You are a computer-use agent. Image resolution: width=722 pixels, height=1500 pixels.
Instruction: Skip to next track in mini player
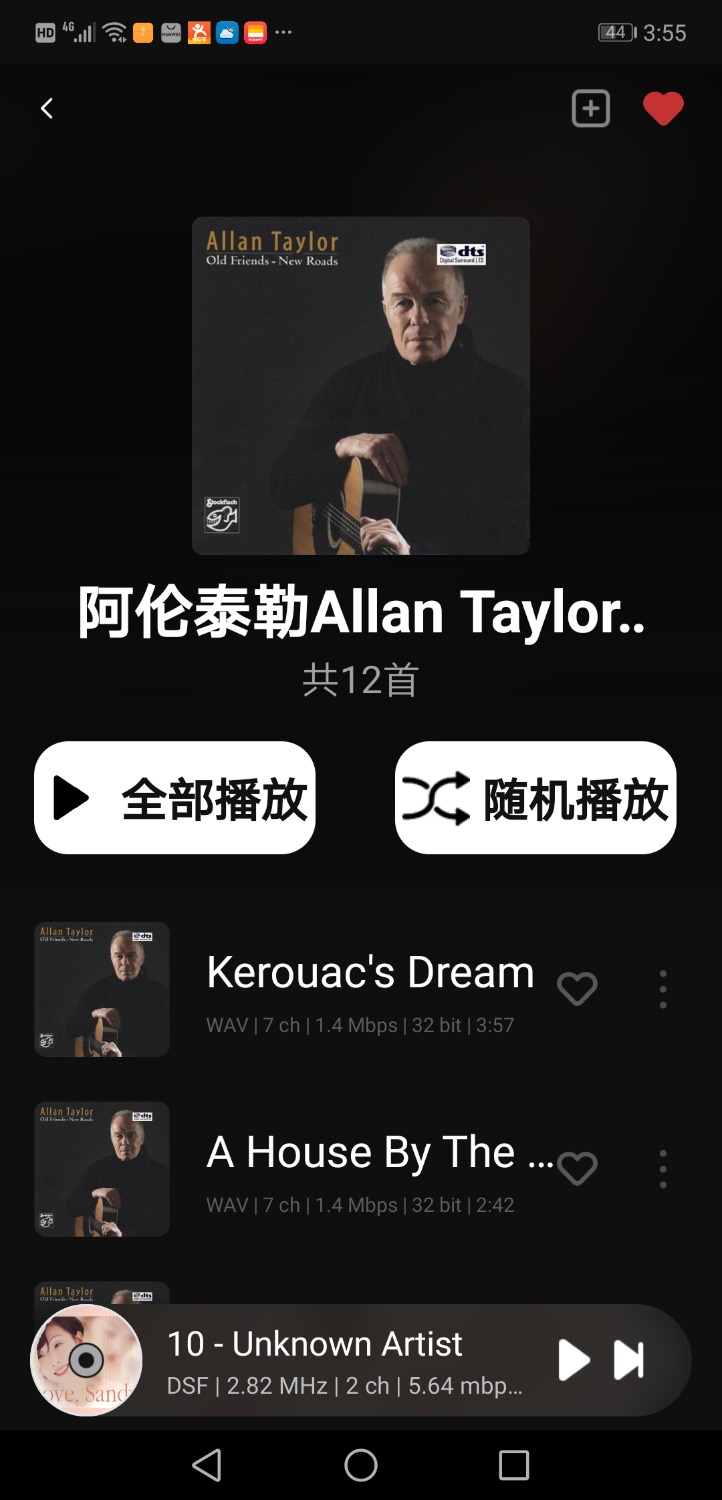click(629, 1360)
